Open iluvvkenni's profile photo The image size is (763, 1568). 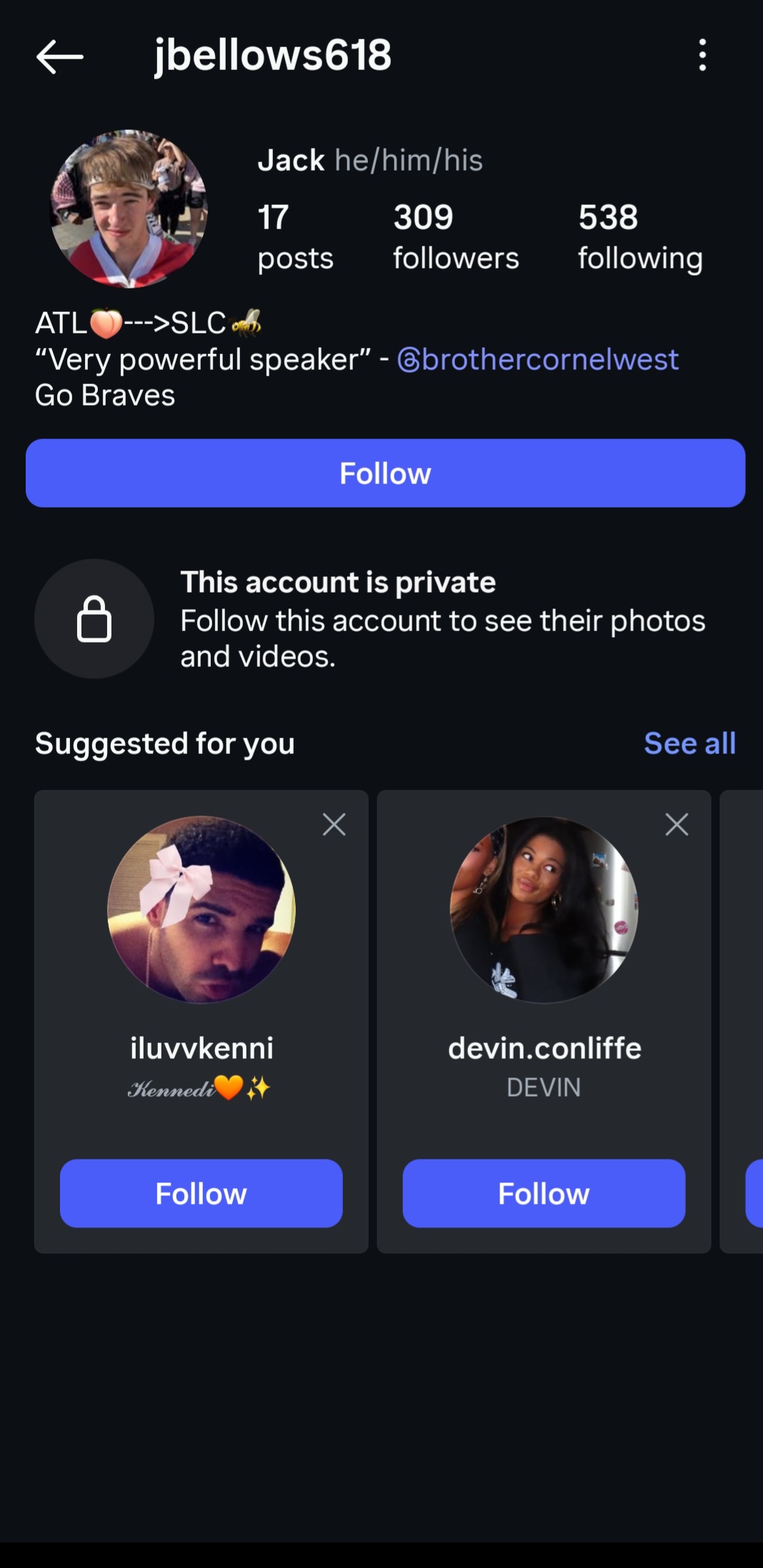[x=201, y=910]
